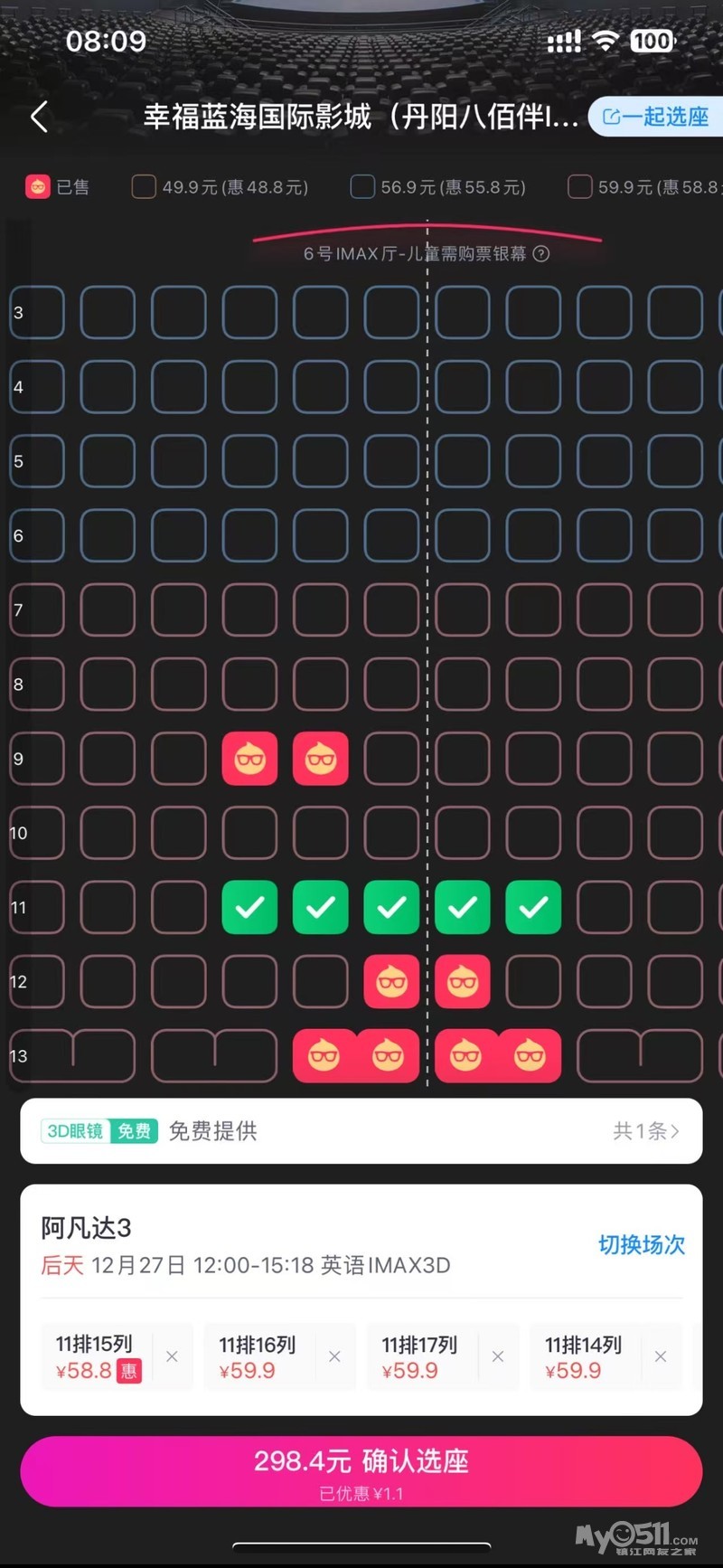Open the 3D眼镜 免费提供 row
The height and width of the screenshot is (1568, 723).
[361, 1130]
